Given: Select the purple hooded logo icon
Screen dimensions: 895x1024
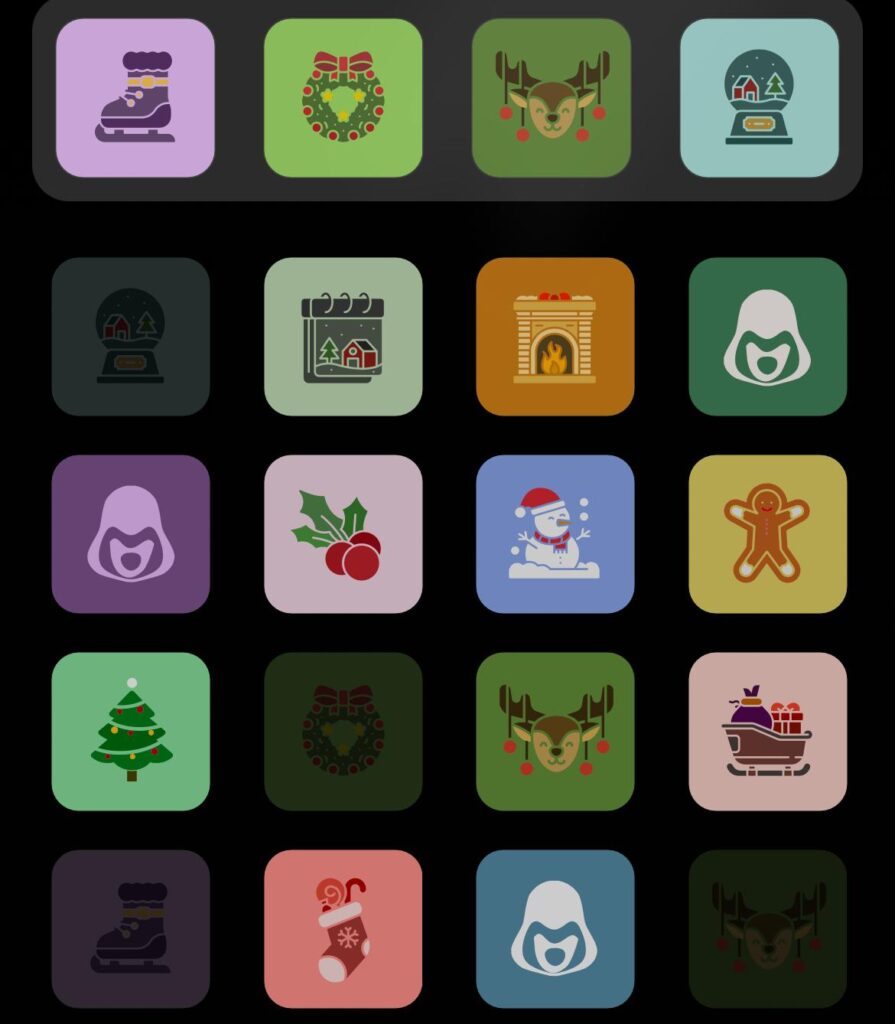Looking at the screenshot, I should (x=131, y=534).
